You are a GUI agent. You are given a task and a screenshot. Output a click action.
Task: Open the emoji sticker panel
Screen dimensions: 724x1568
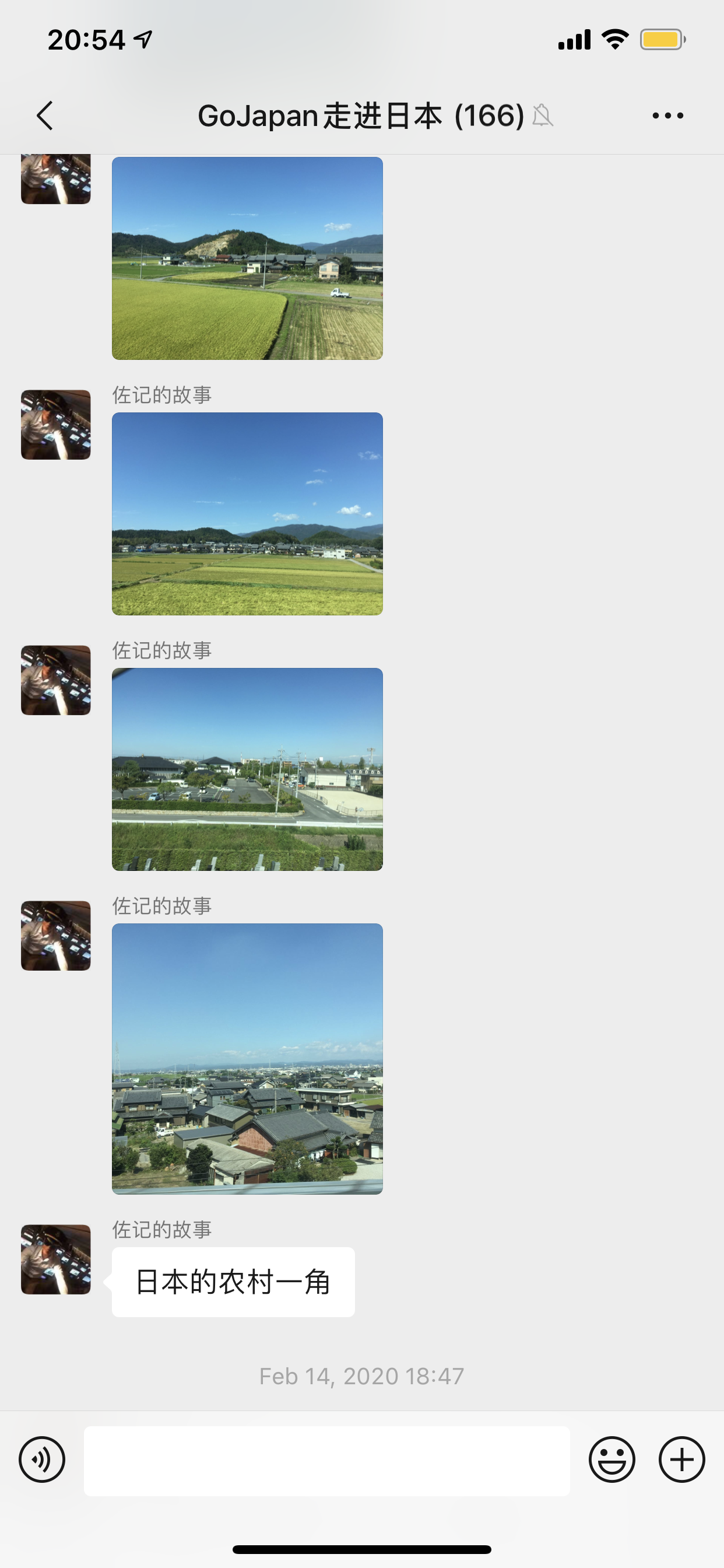pyautogui.click(x=611, y=1459)
